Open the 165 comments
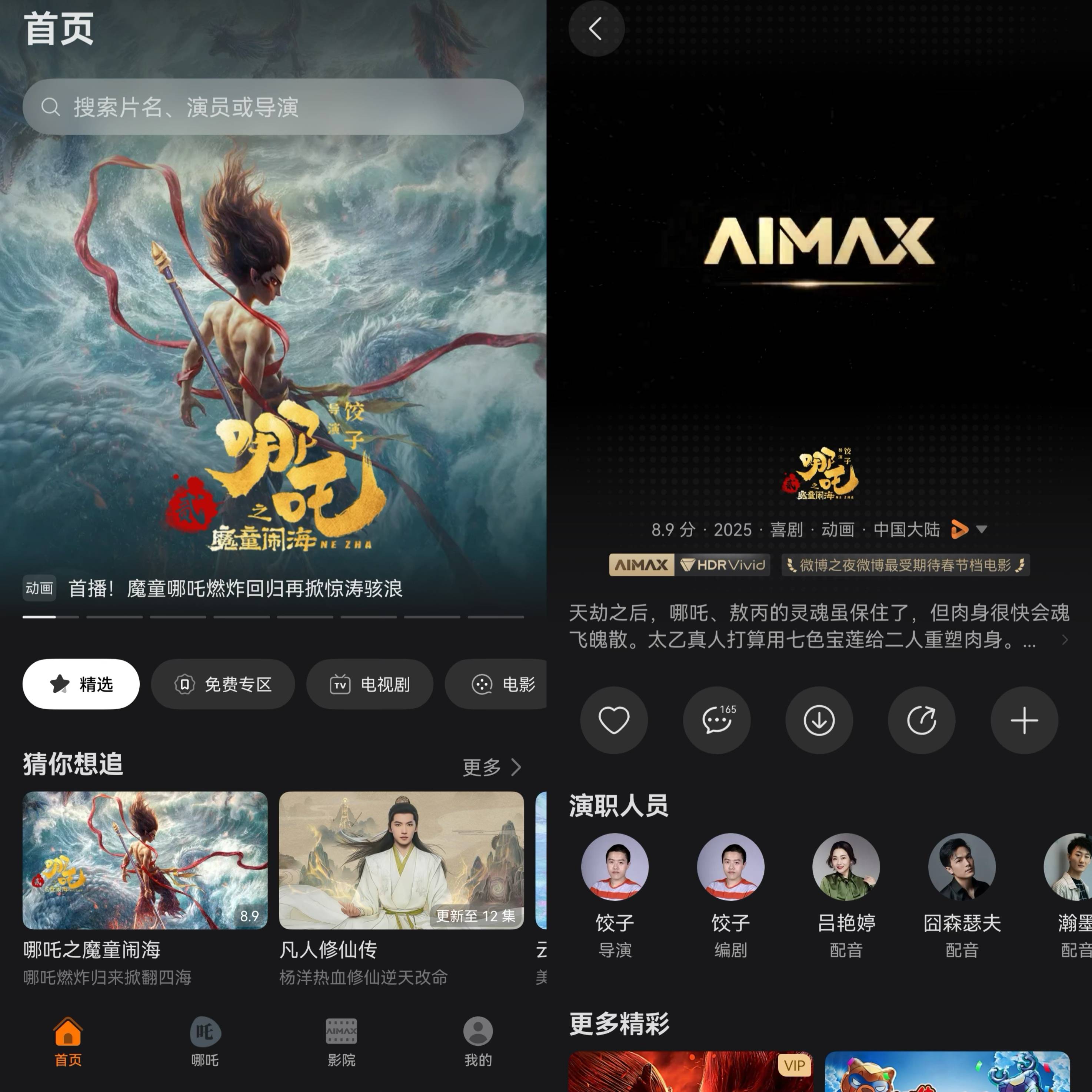The image size is (1092, 1092). 717,720
